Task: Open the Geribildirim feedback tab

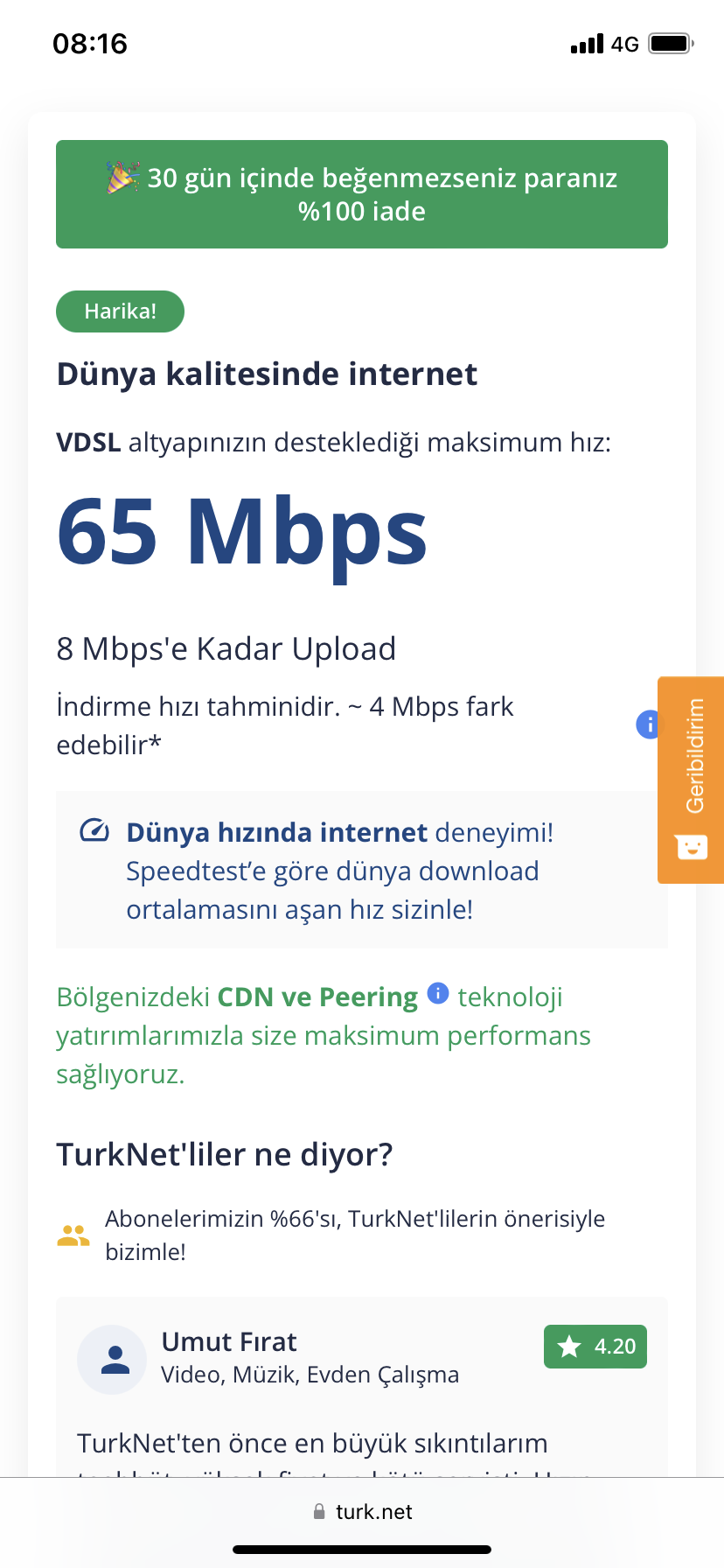Action: tap(691, 779)
